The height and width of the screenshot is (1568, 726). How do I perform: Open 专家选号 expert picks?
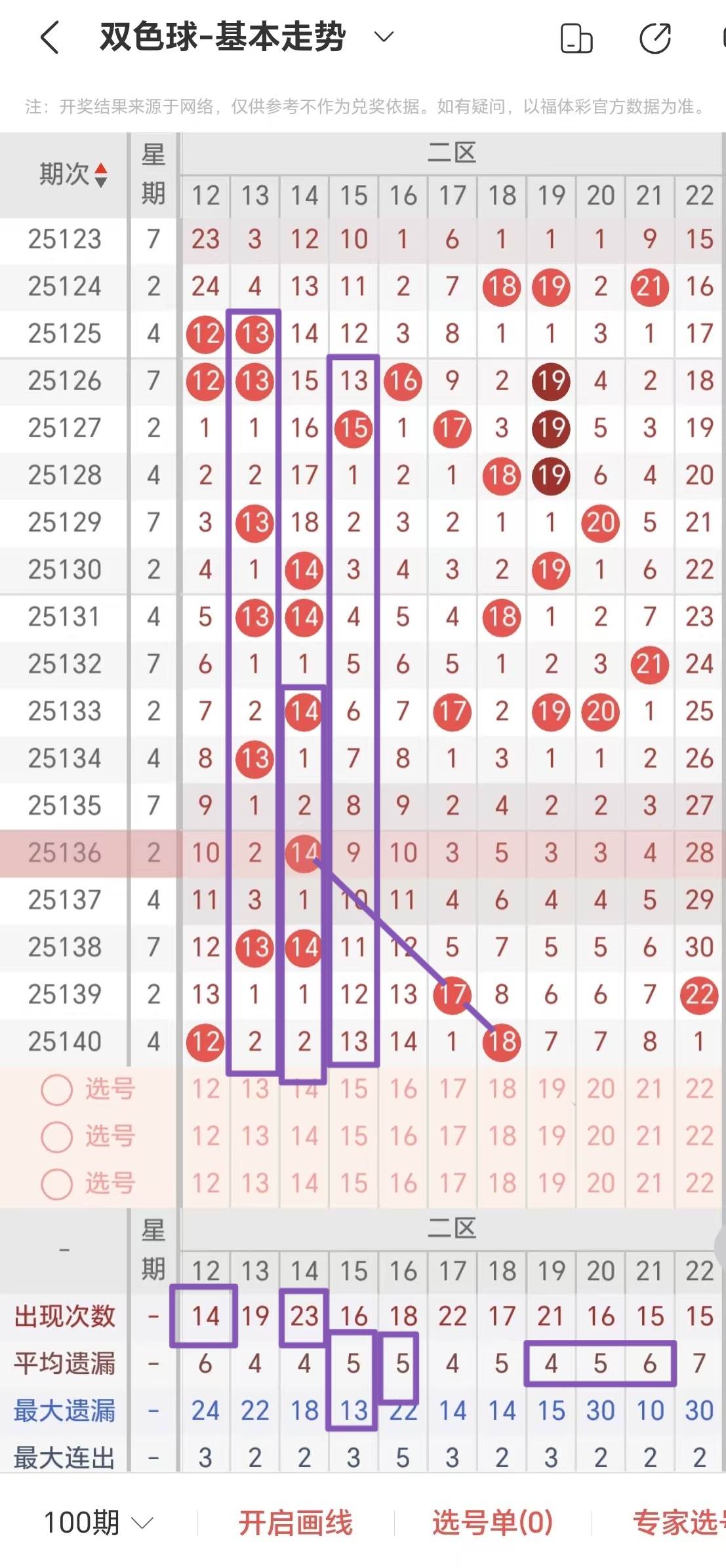click(679, 1522)
